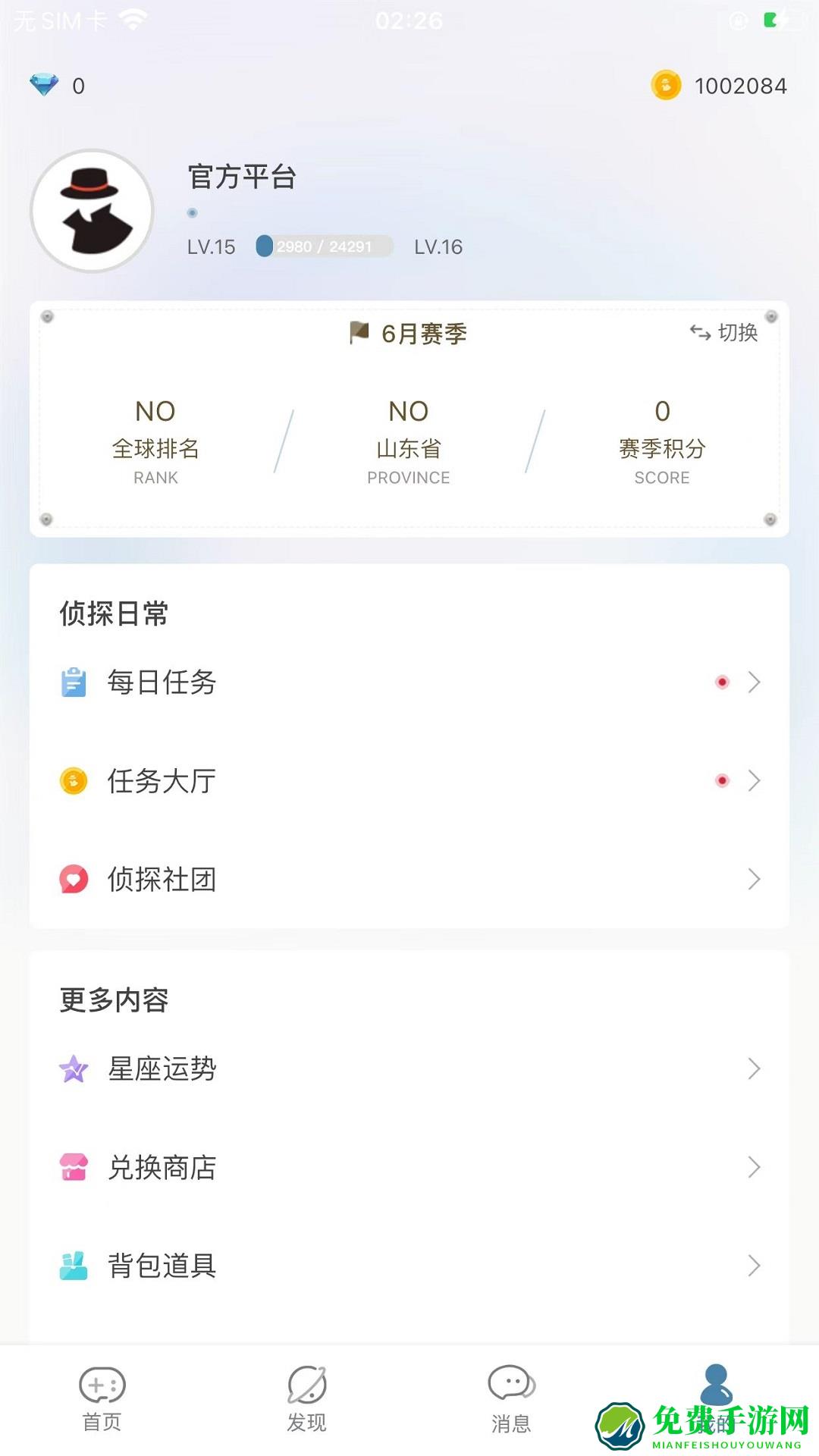Click the pink shop 兑换商店 icon

click(73, 1167)
